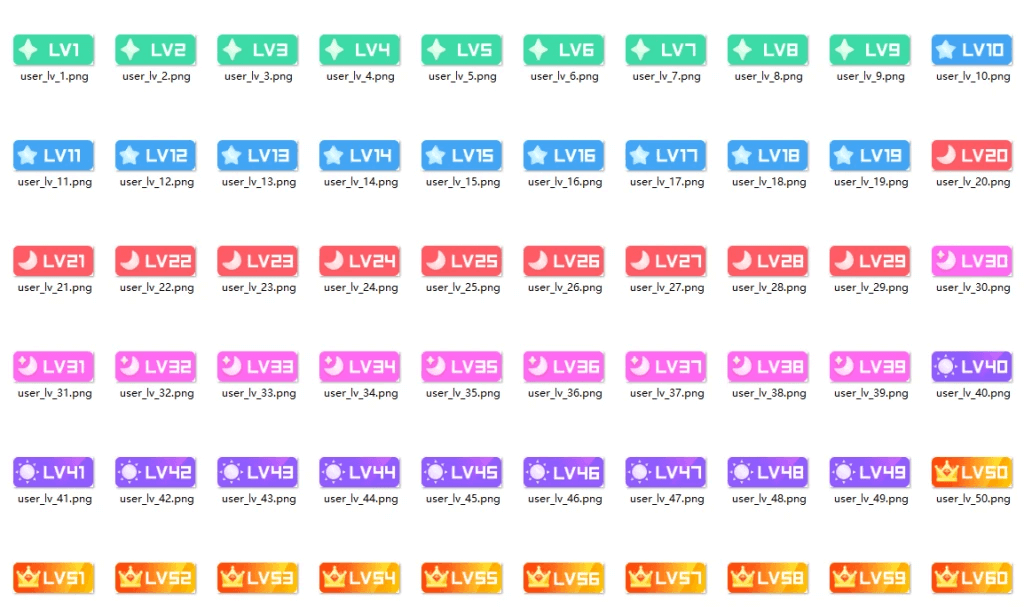The image size is (1024, 607).
Task: Open the user_lv_17.png file
Action: tap(666, 156)
